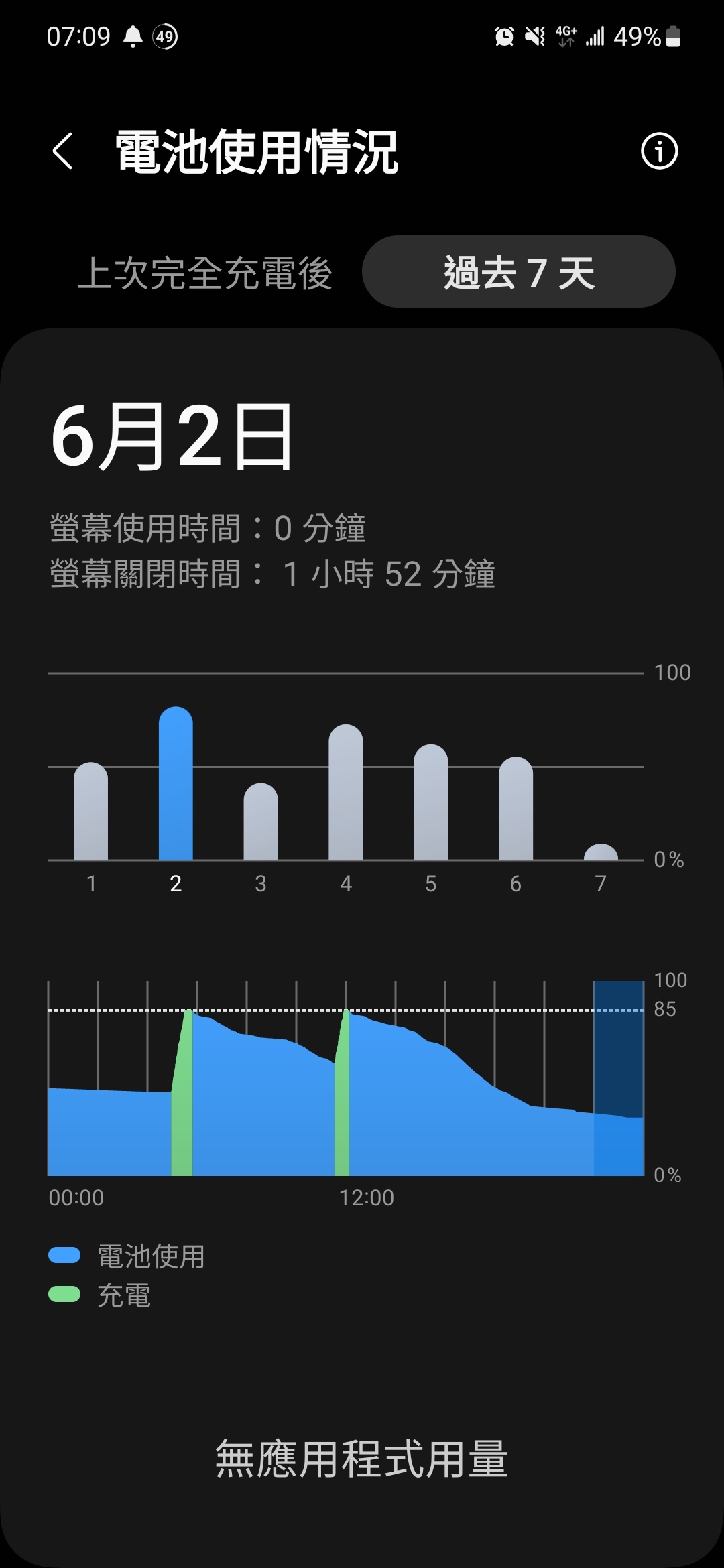This screenshot has height=1568, width=724.
Task: Select the 過去 7 天 tab
Action: (x=518, y=272)
